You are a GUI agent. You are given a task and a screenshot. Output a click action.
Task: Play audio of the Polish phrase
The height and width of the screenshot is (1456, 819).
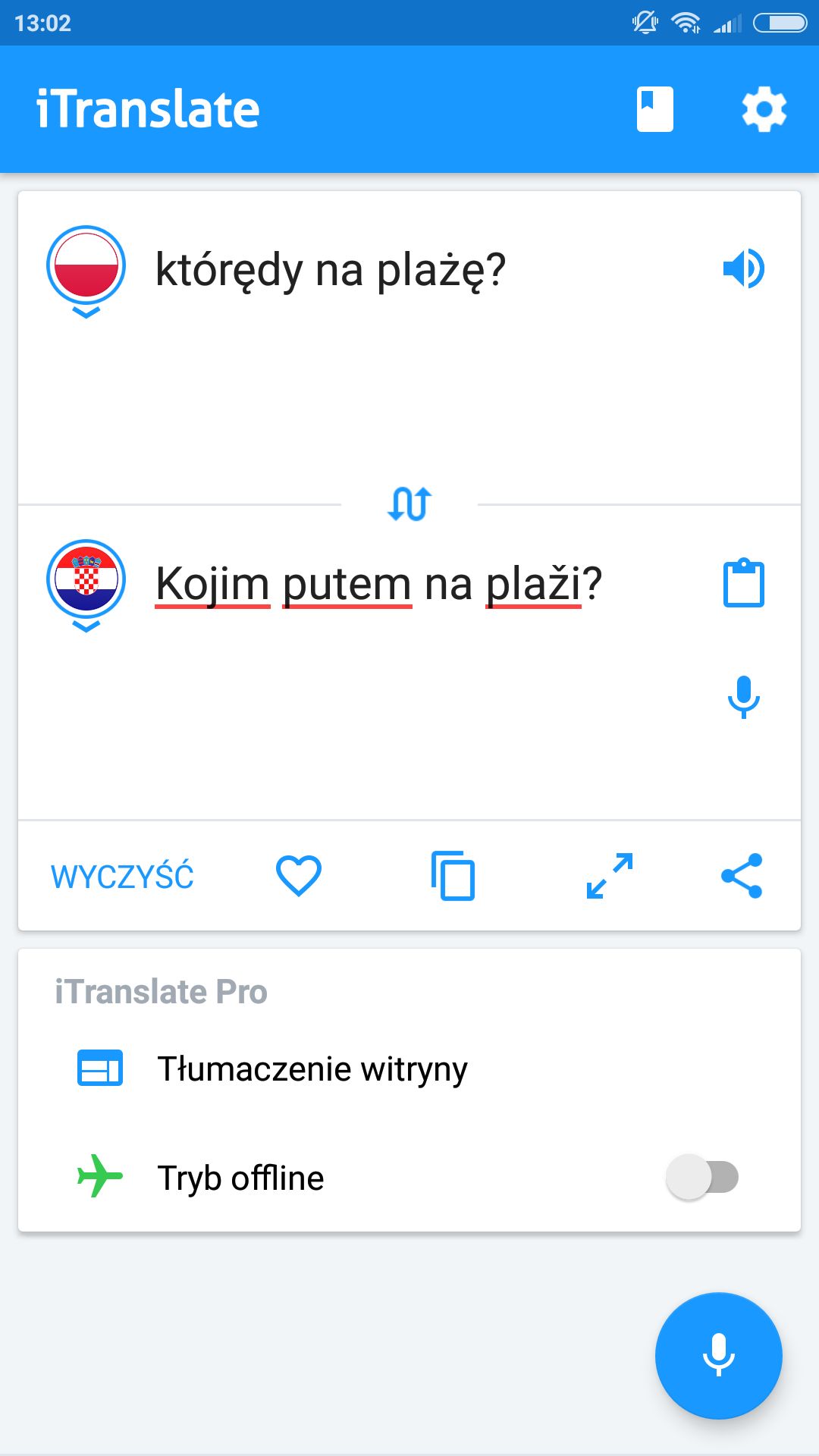(744, 268)
